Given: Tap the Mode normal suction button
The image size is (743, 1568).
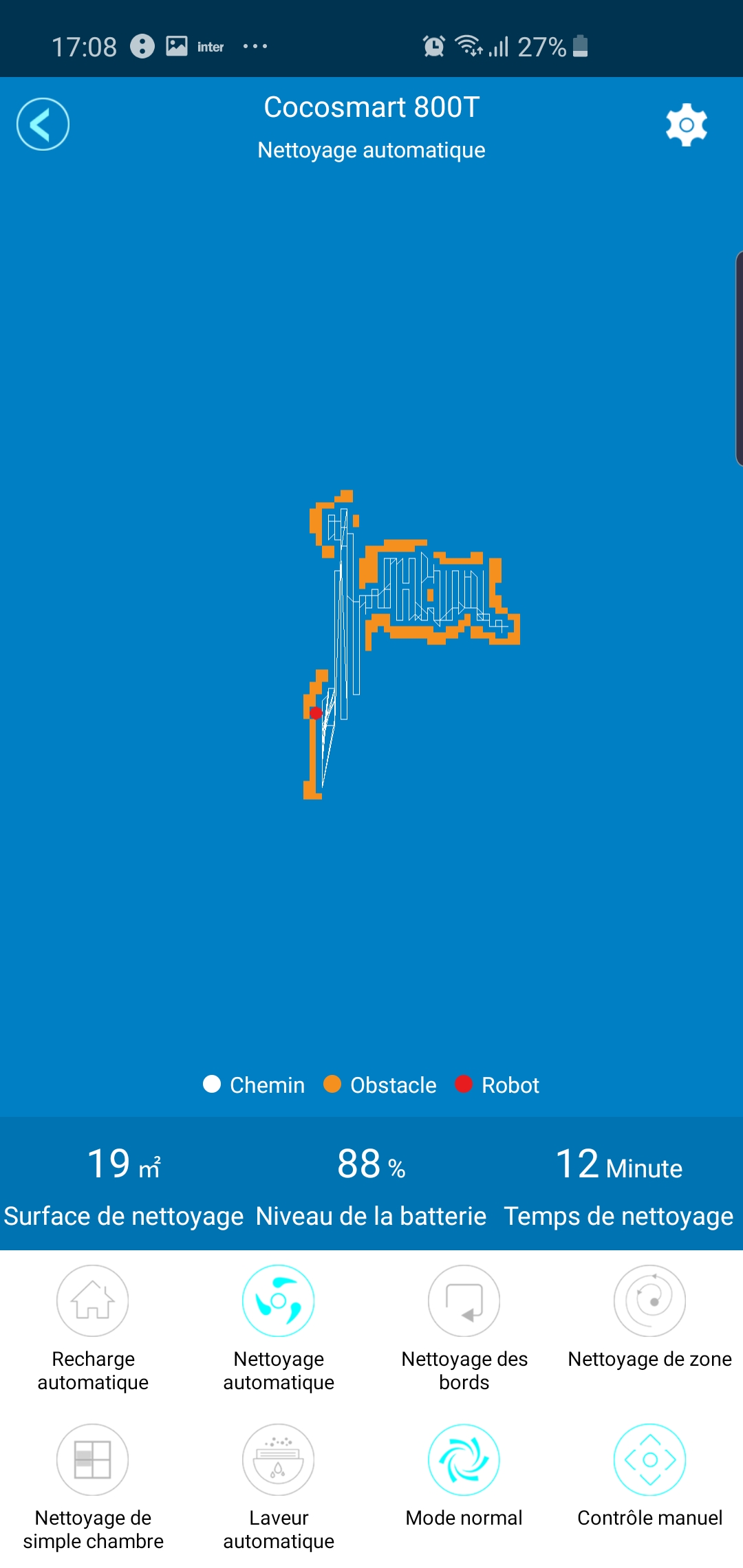Looking at the screenshot, I should click(464, 1459).
